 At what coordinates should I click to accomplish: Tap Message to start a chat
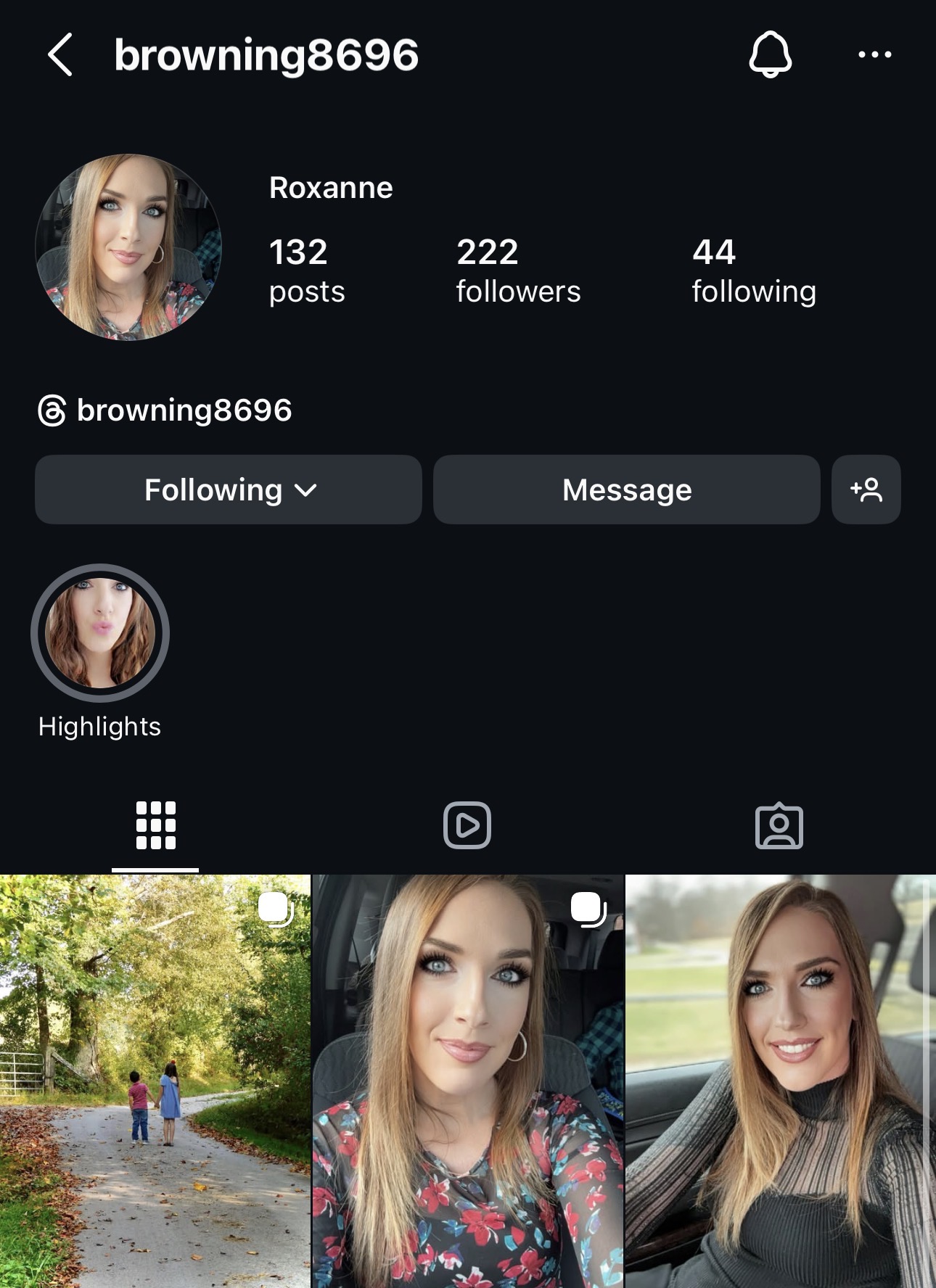(626, 490)
